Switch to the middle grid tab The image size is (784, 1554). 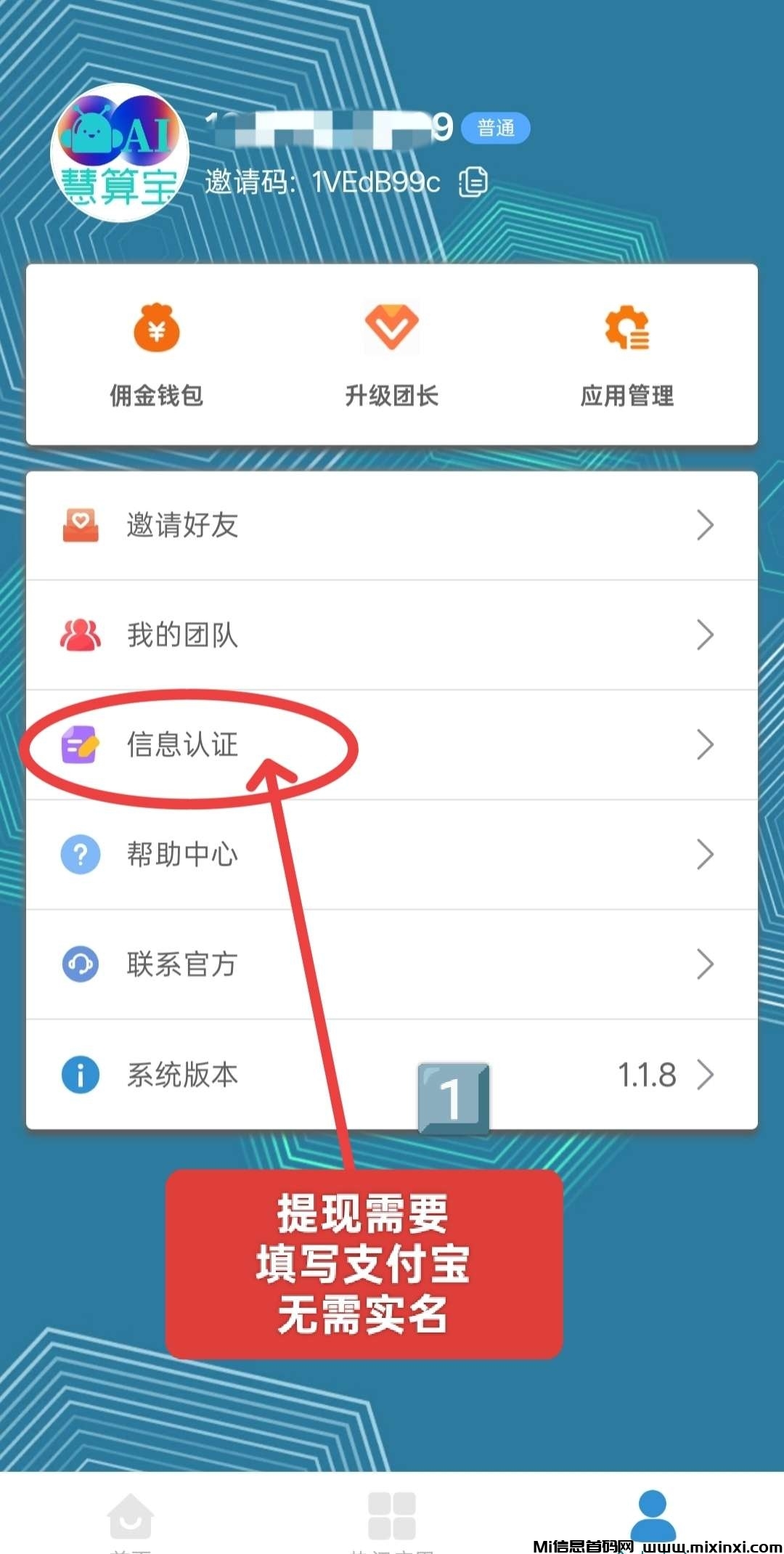coord(391,1518)
